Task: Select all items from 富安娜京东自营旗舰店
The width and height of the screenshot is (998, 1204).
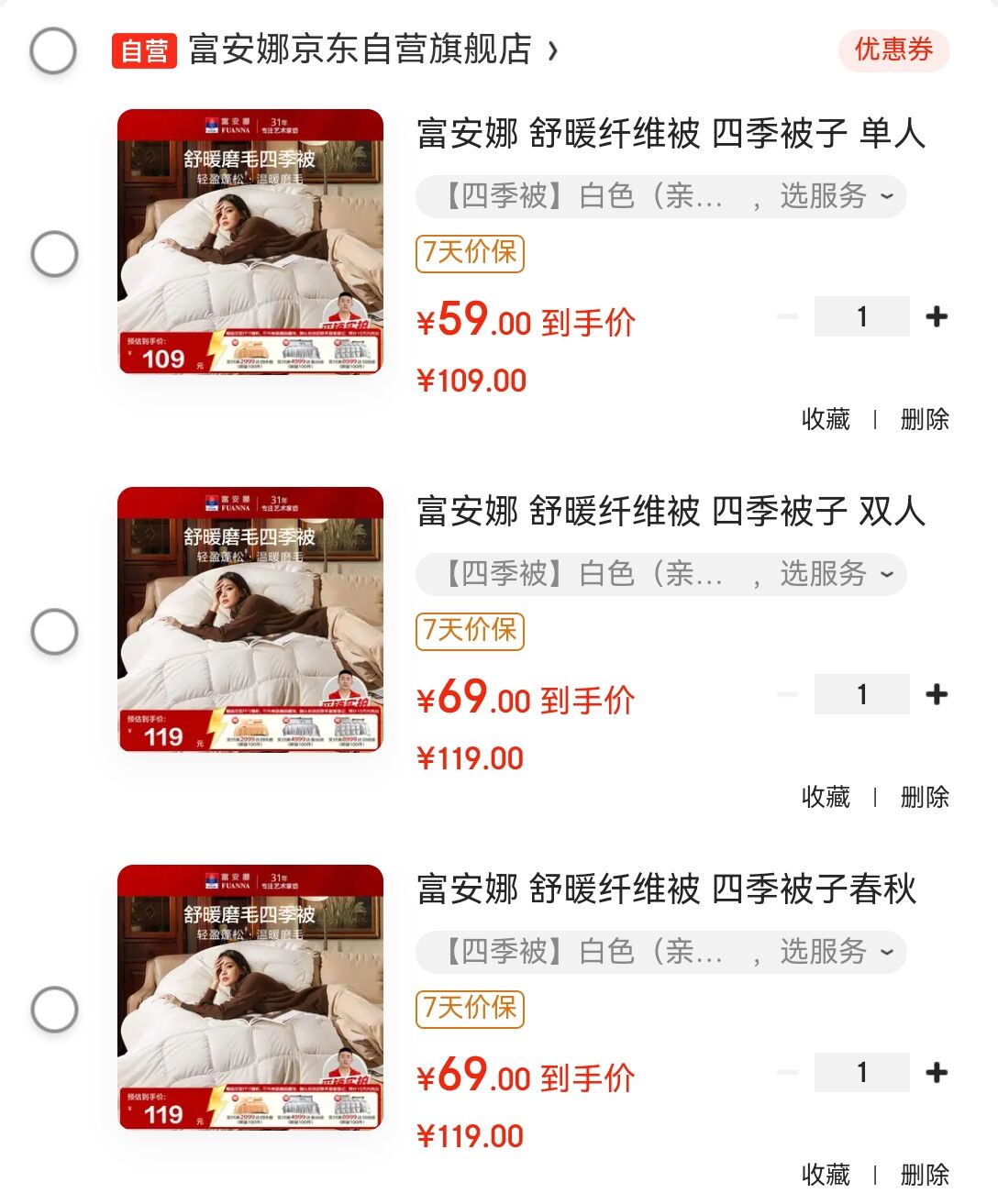Action: (x=53, y=50)
